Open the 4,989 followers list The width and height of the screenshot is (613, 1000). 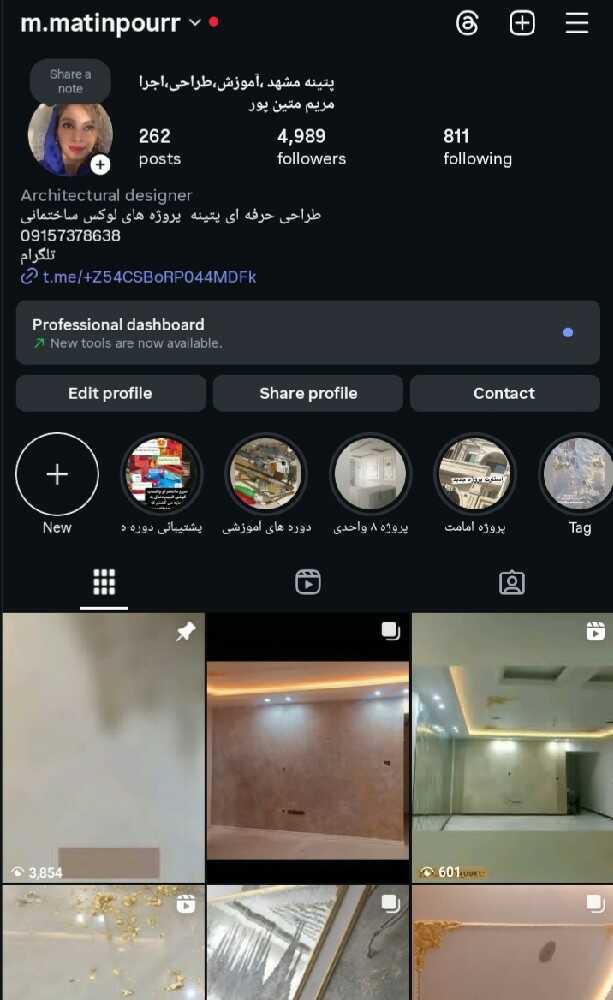click(x=311, y=147)
